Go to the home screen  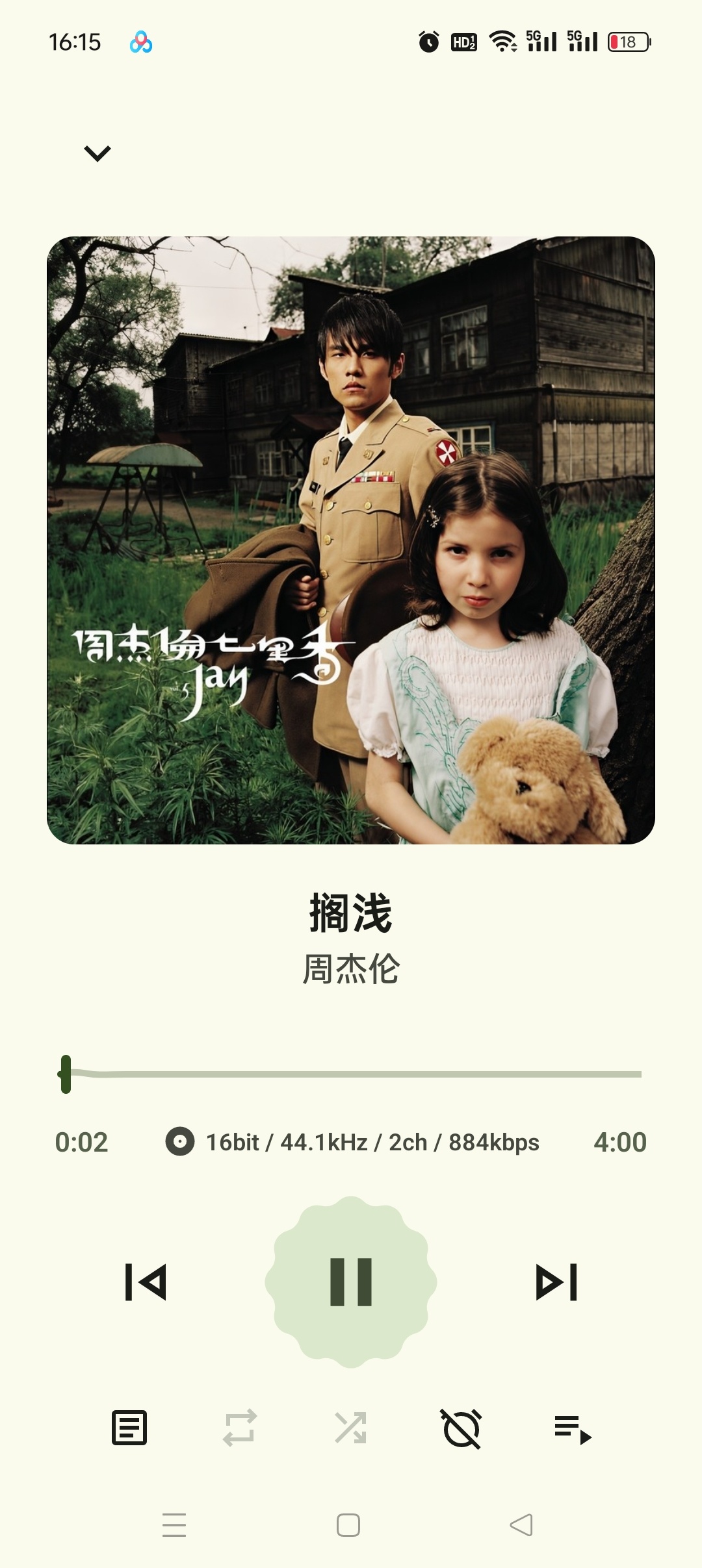[x=348, y=1525]
